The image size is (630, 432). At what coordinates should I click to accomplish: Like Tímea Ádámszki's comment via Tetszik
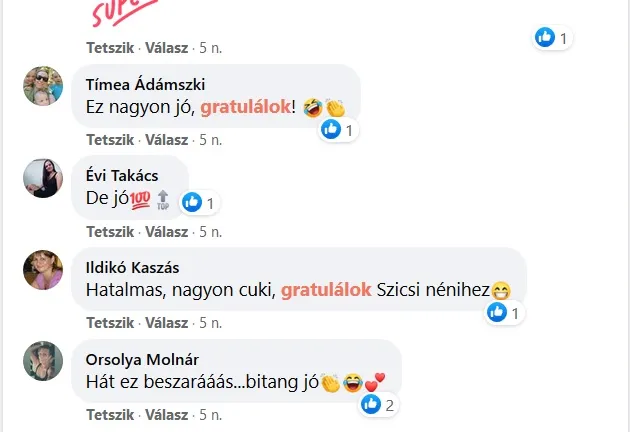[107, 140]
